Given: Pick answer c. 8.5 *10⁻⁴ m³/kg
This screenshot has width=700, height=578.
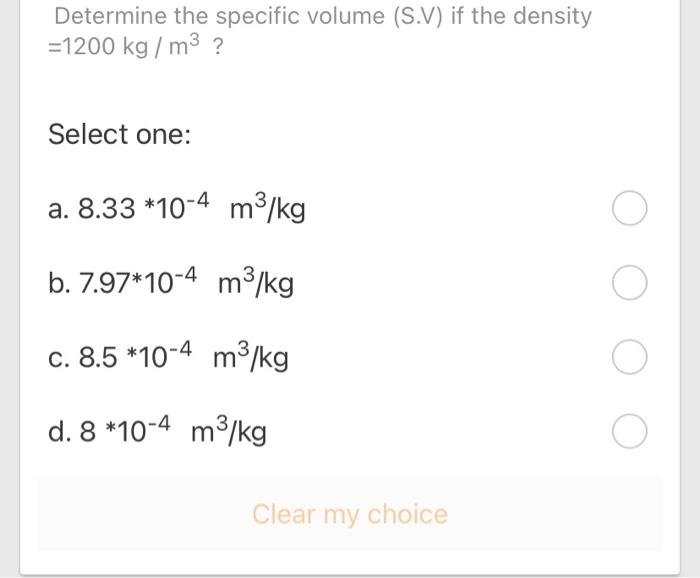Looking at the screenshot, I should point(630,358).
